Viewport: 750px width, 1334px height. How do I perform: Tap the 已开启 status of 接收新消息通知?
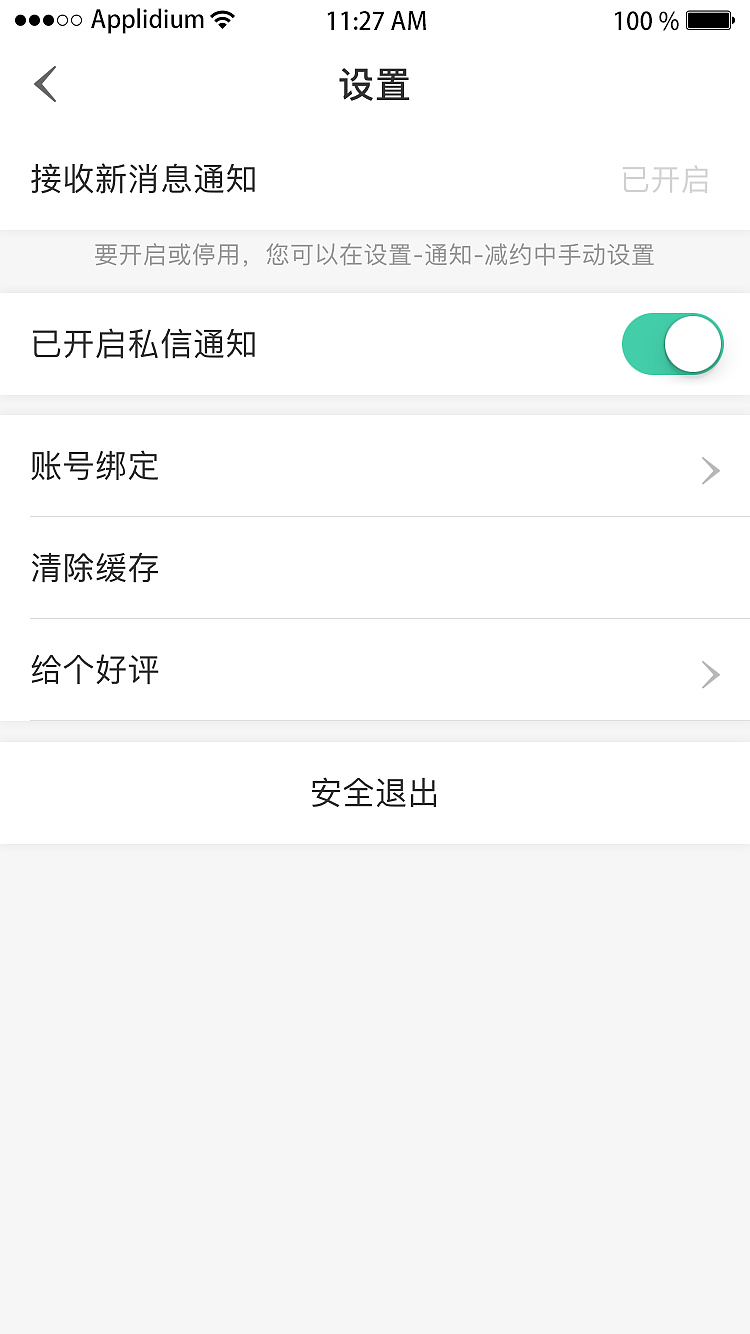click(665, 180)
